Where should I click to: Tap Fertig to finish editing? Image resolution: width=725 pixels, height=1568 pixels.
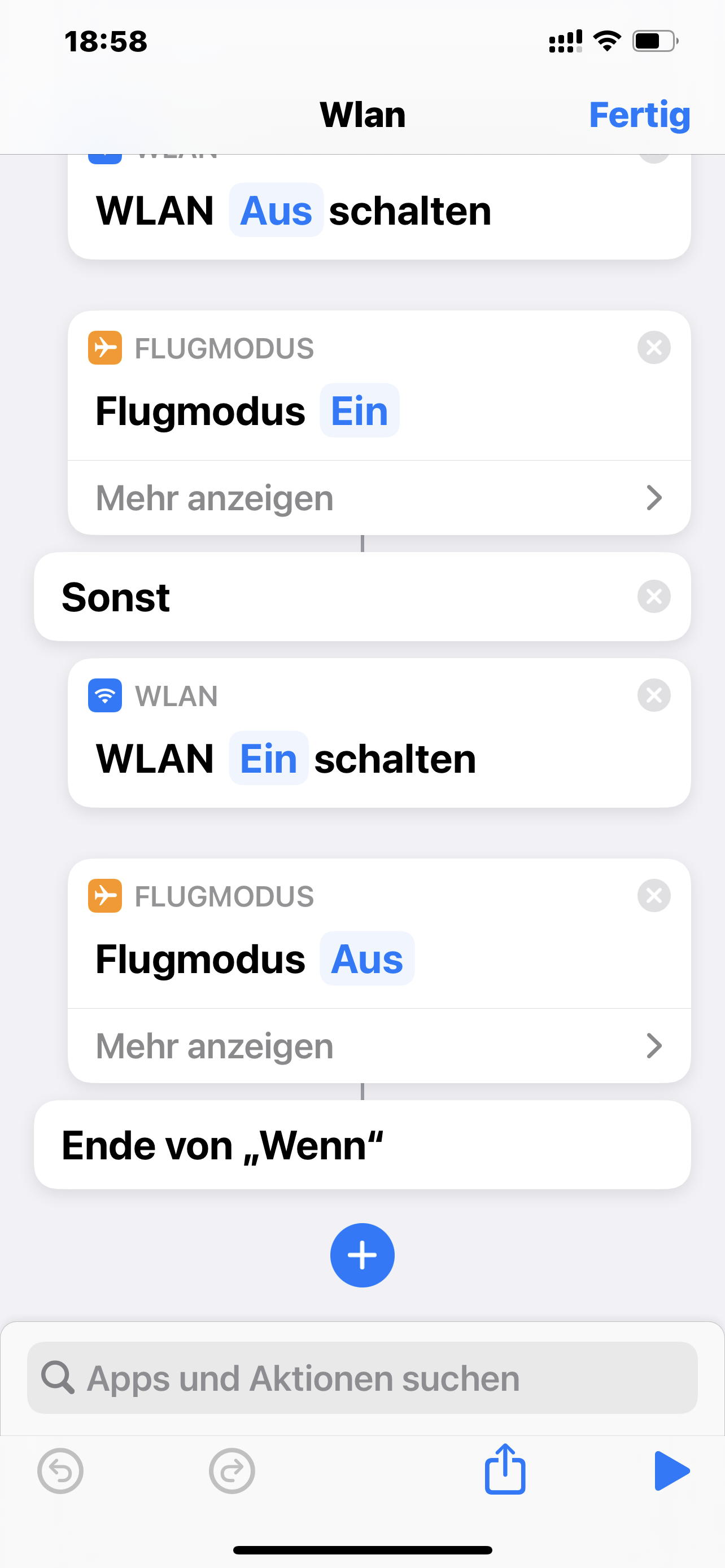click(639, 115)
